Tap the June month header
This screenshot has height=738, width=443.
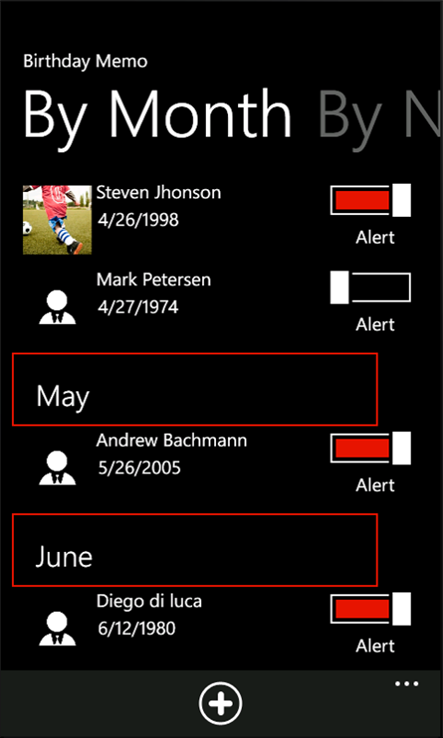pos(195,550)
